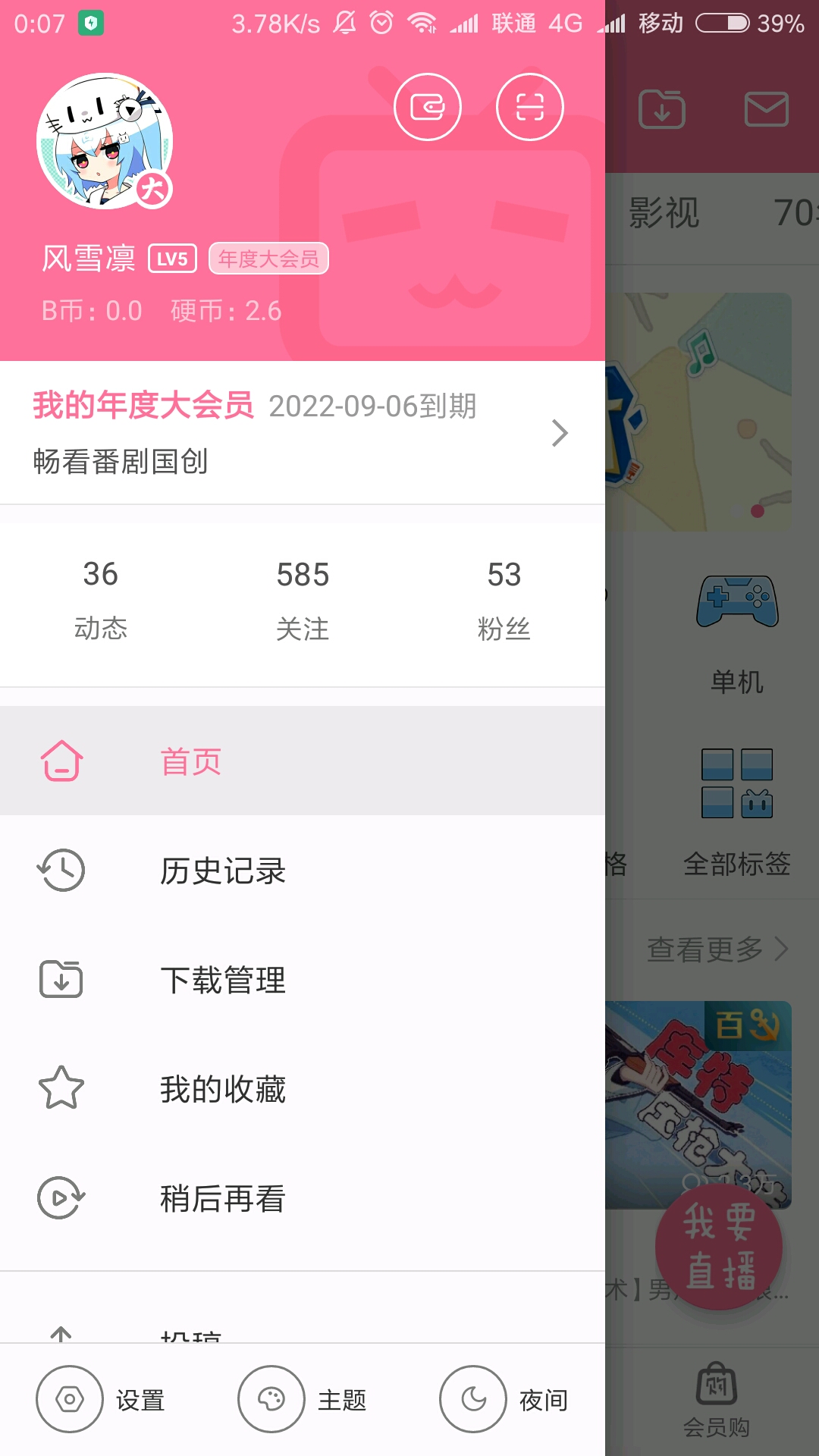
Task: Open 我的收藏 favorites
Action: [302, 1089]
